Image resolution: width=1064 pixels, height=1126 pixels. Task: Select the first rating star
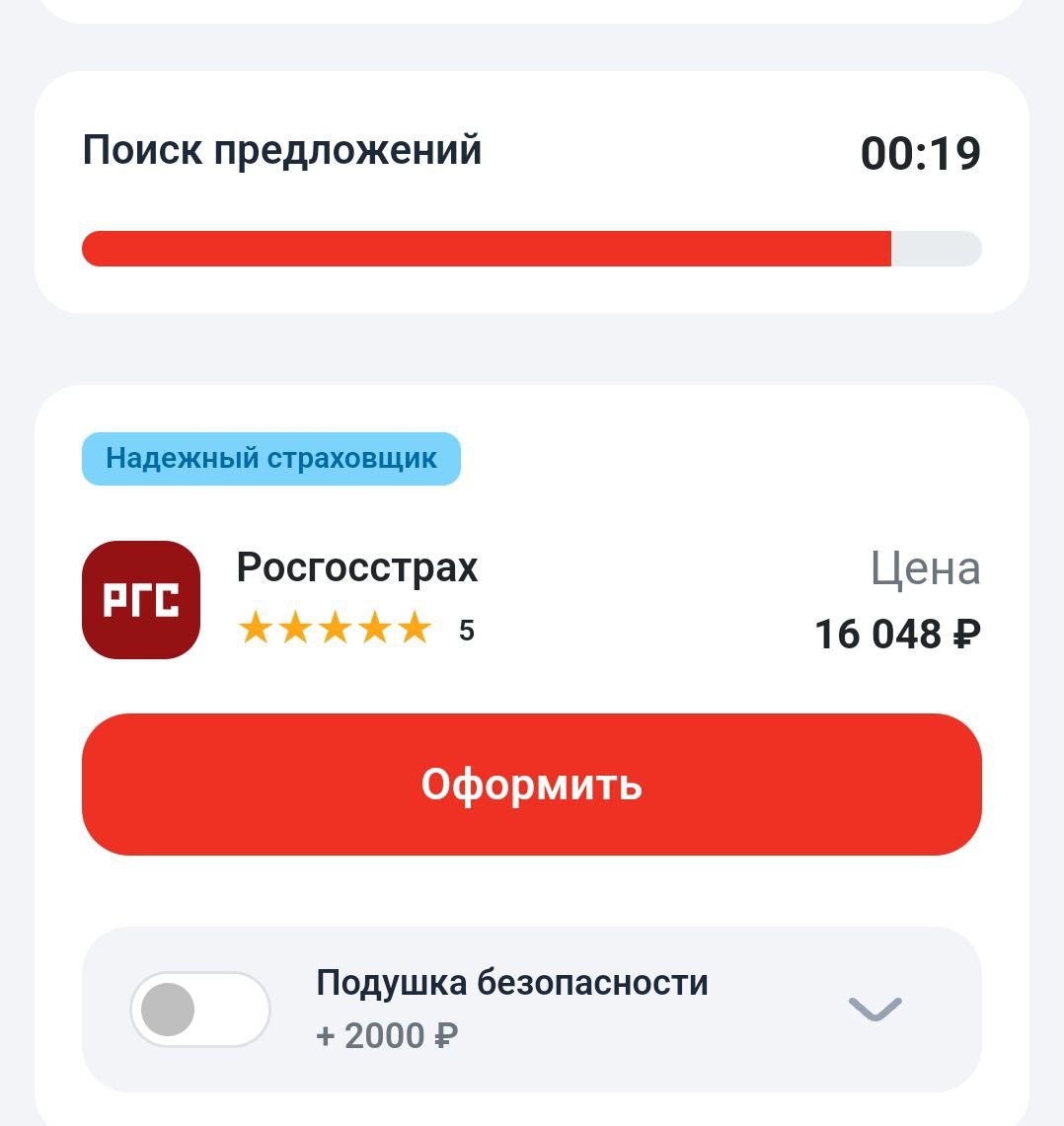[x=257, y=629]
